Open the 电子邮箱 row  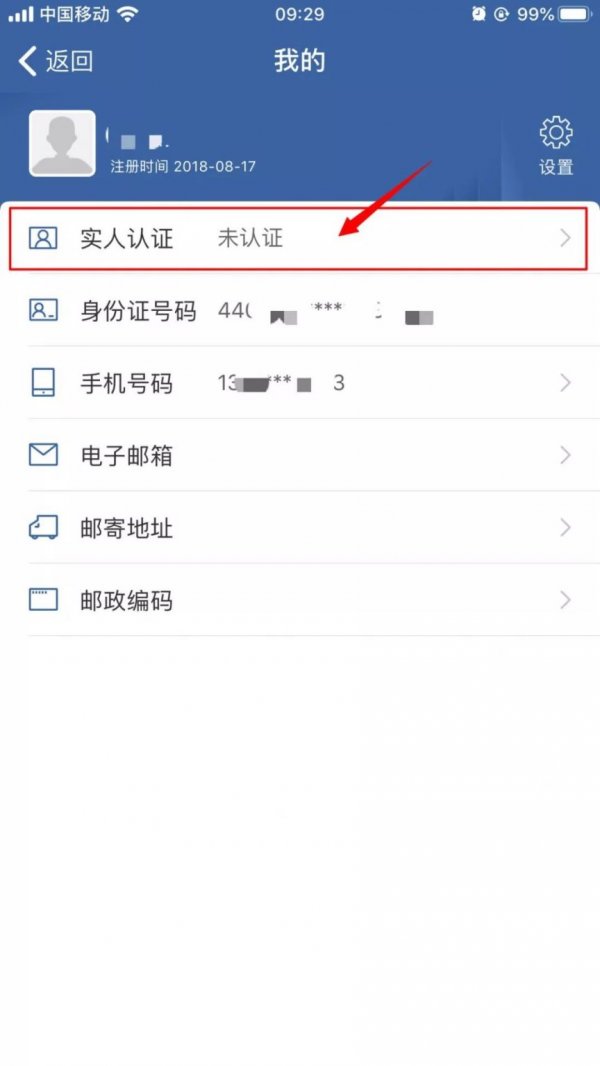(300, 455)
